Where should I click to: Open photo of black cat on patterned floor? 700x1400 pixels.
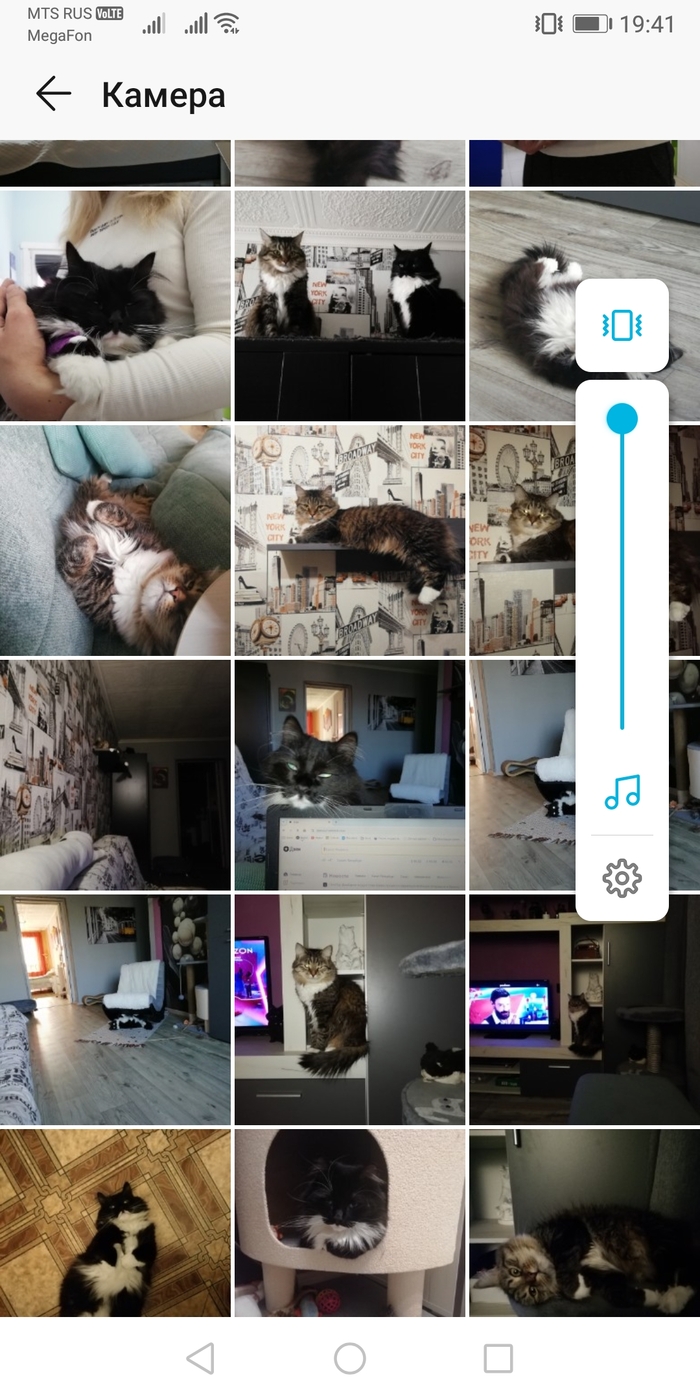pos(115,1222)
